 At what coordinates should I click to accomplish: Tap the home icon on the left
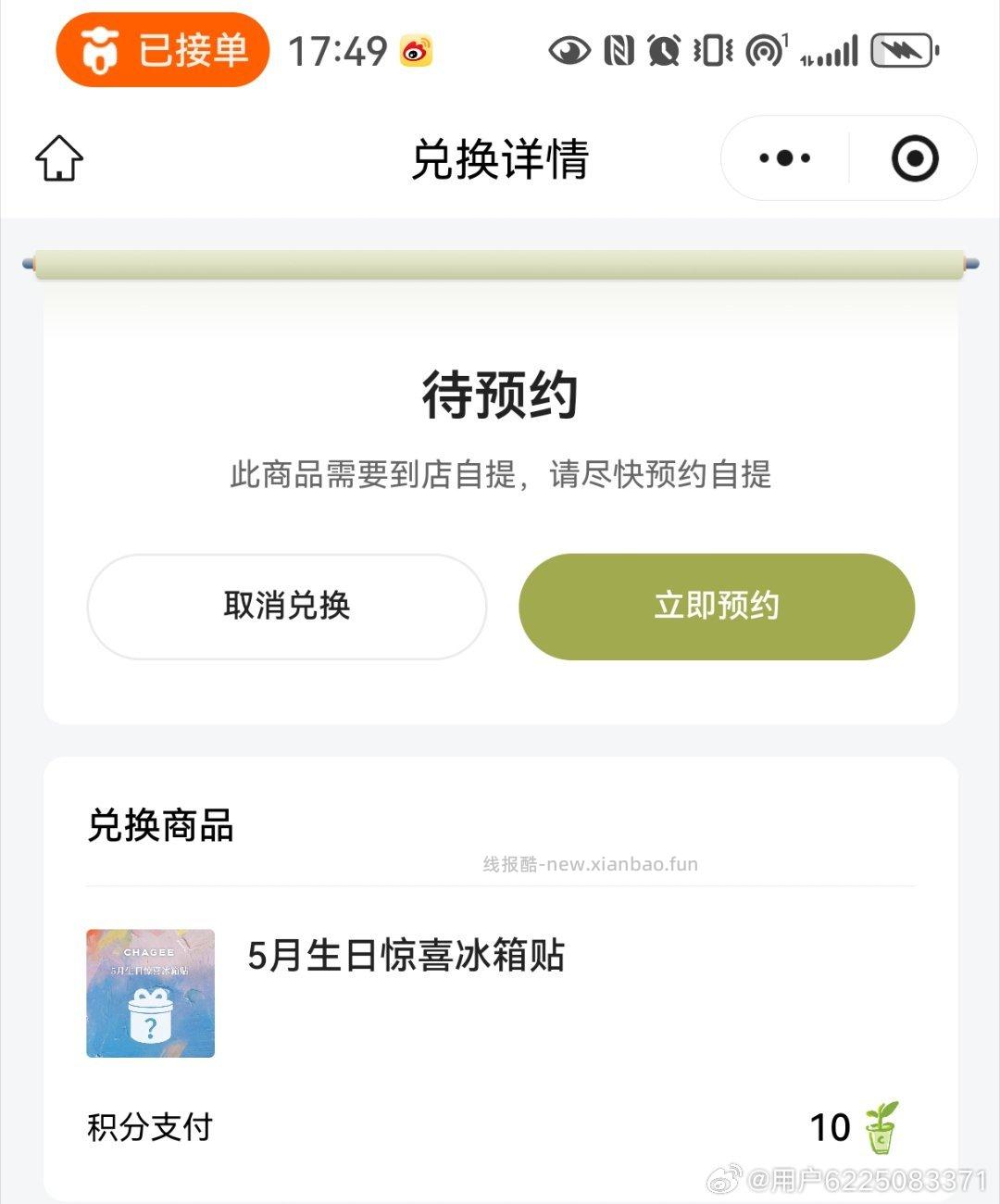(x=57, y=157)
